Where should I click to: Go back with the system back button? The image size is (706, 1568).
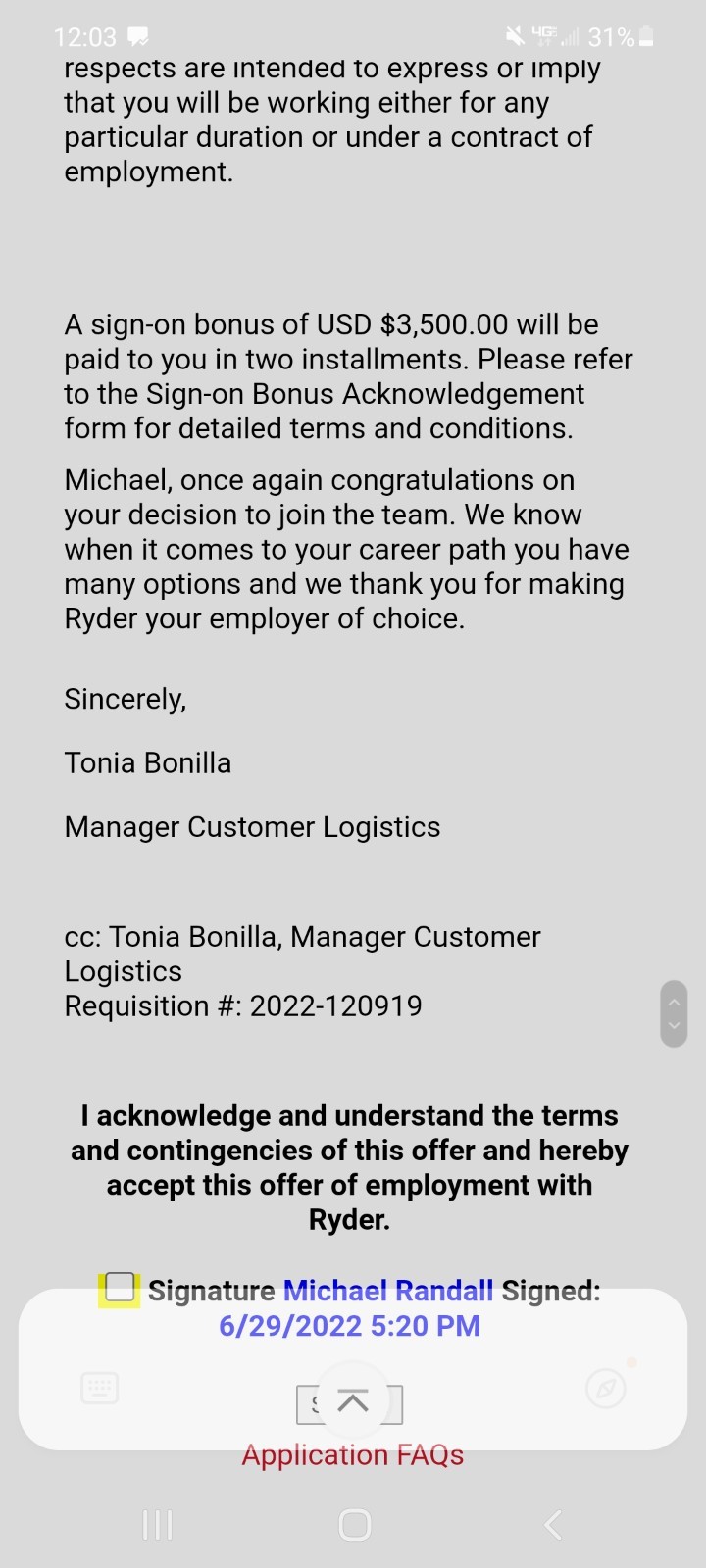553,1524
